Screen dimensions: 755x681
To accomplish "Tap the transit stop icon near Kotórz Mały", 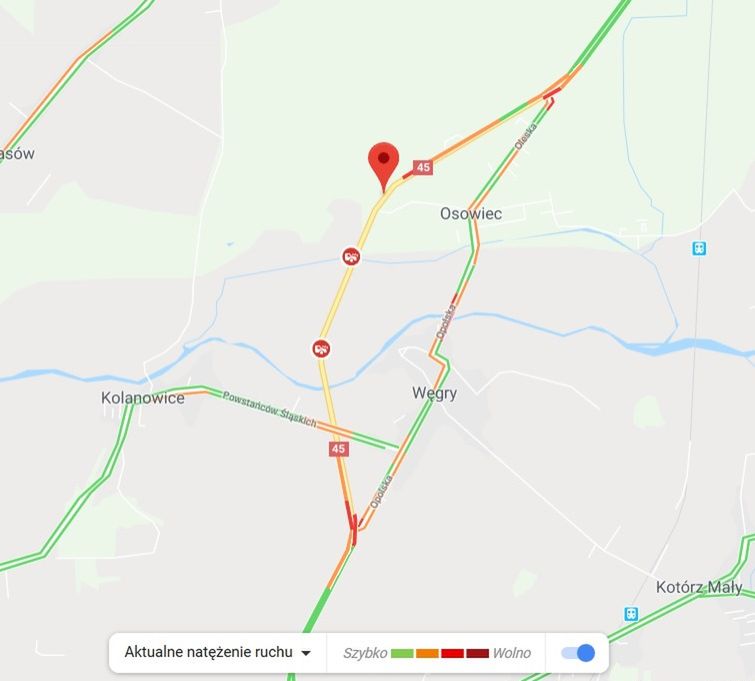I will click(631, 614).
